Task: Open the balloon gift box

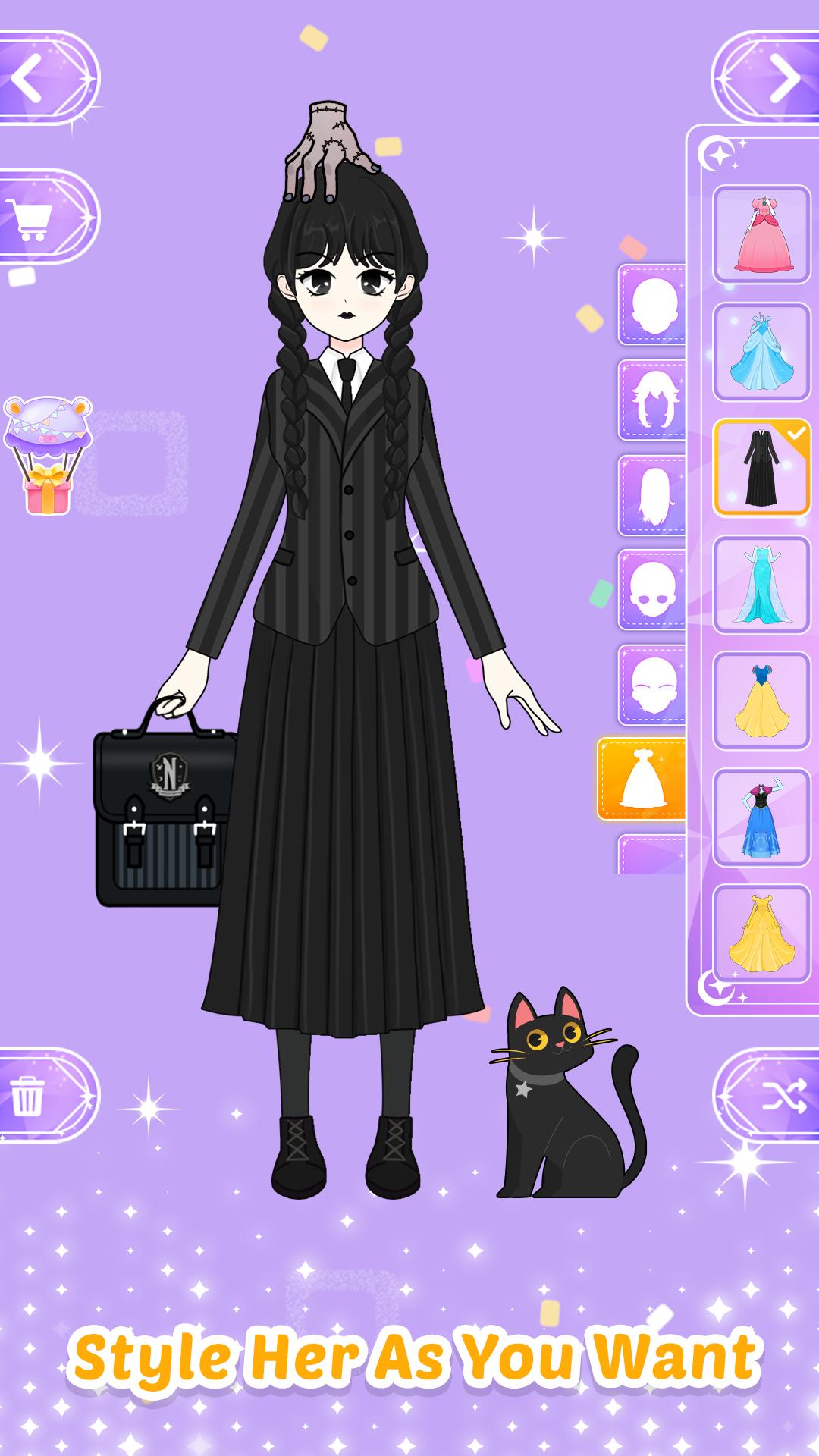Action: [x=47, y=457]
